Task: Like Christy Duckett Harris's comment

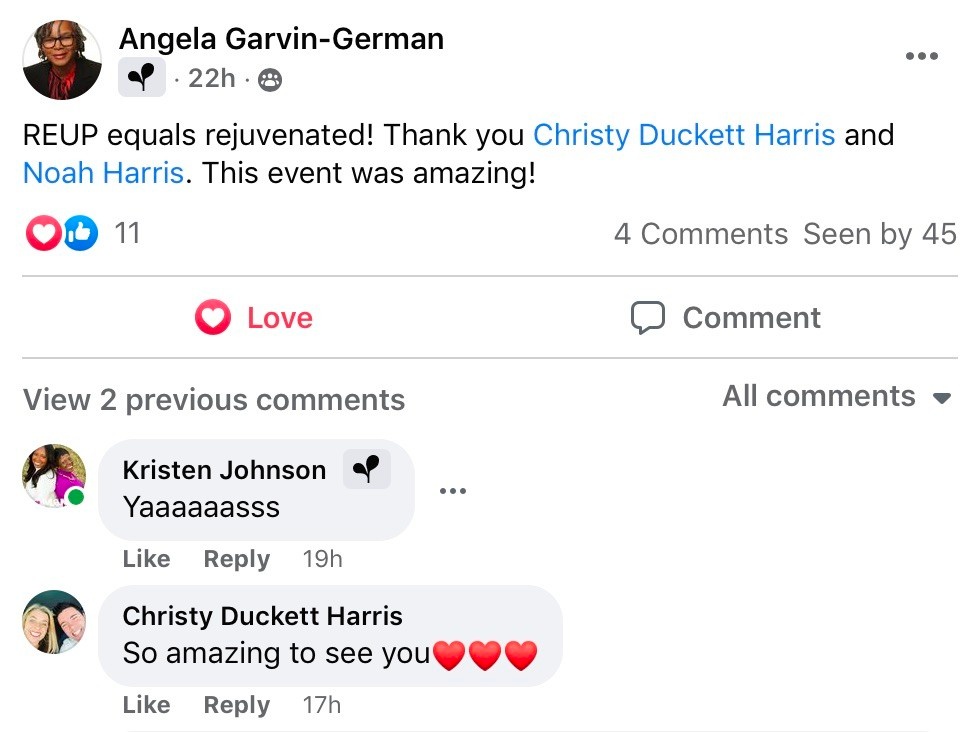Action: tap(146, 705)
